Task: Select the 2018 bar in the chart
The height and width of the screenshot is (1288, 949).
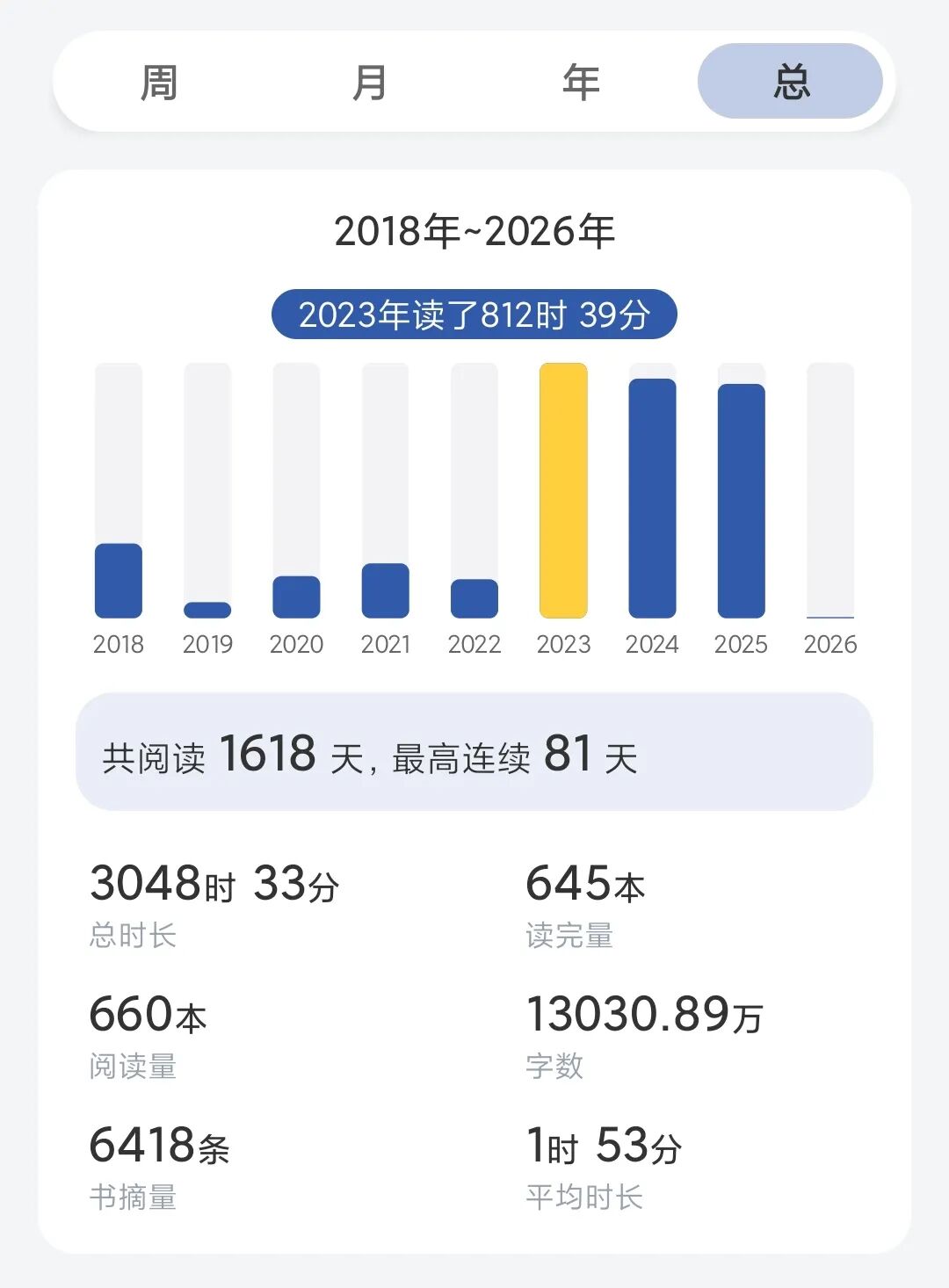Action: tap(119, 580)
